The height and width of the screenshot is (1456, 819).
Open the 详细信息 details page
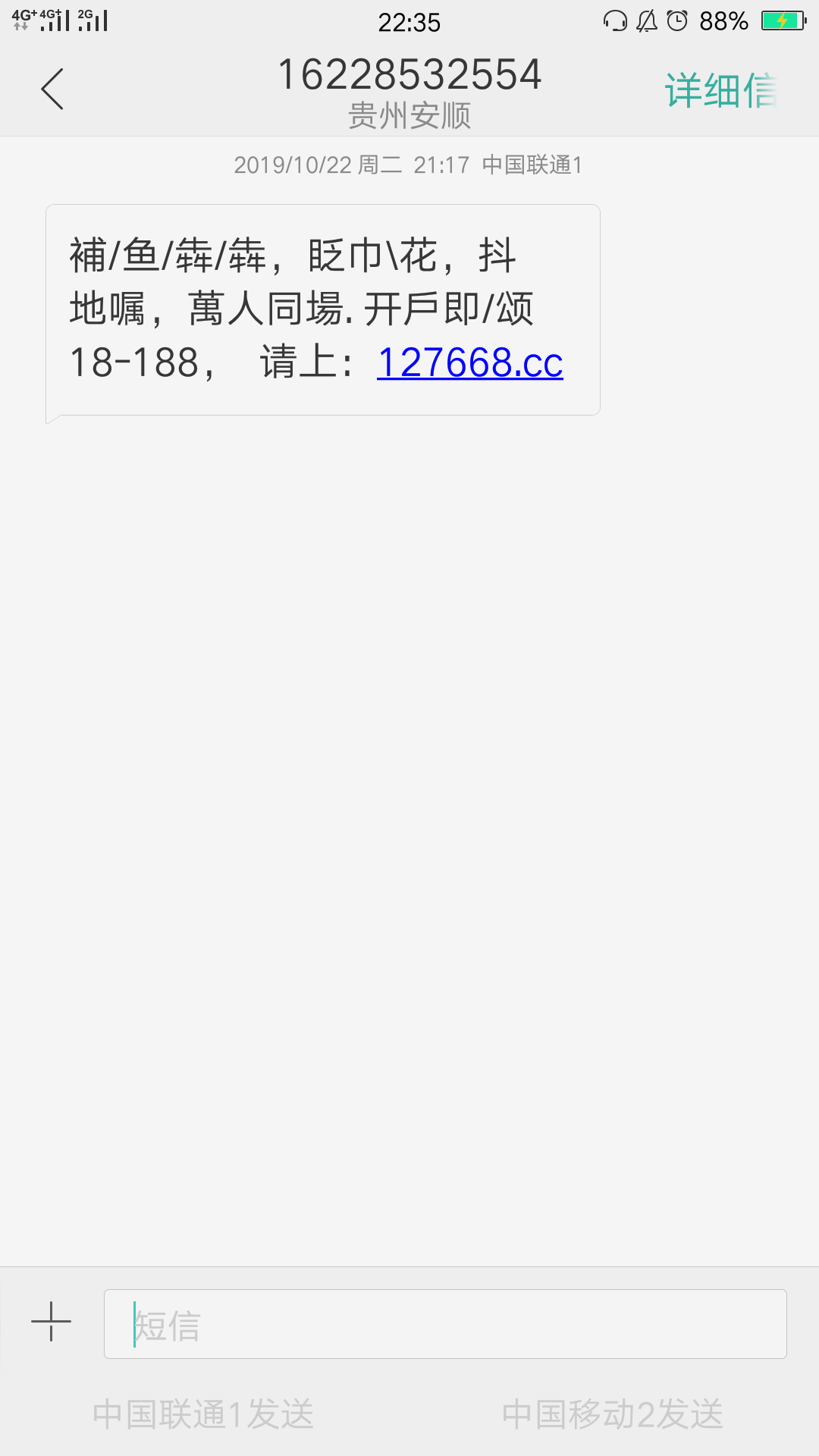pyautogui.click(x=720, y=91)
